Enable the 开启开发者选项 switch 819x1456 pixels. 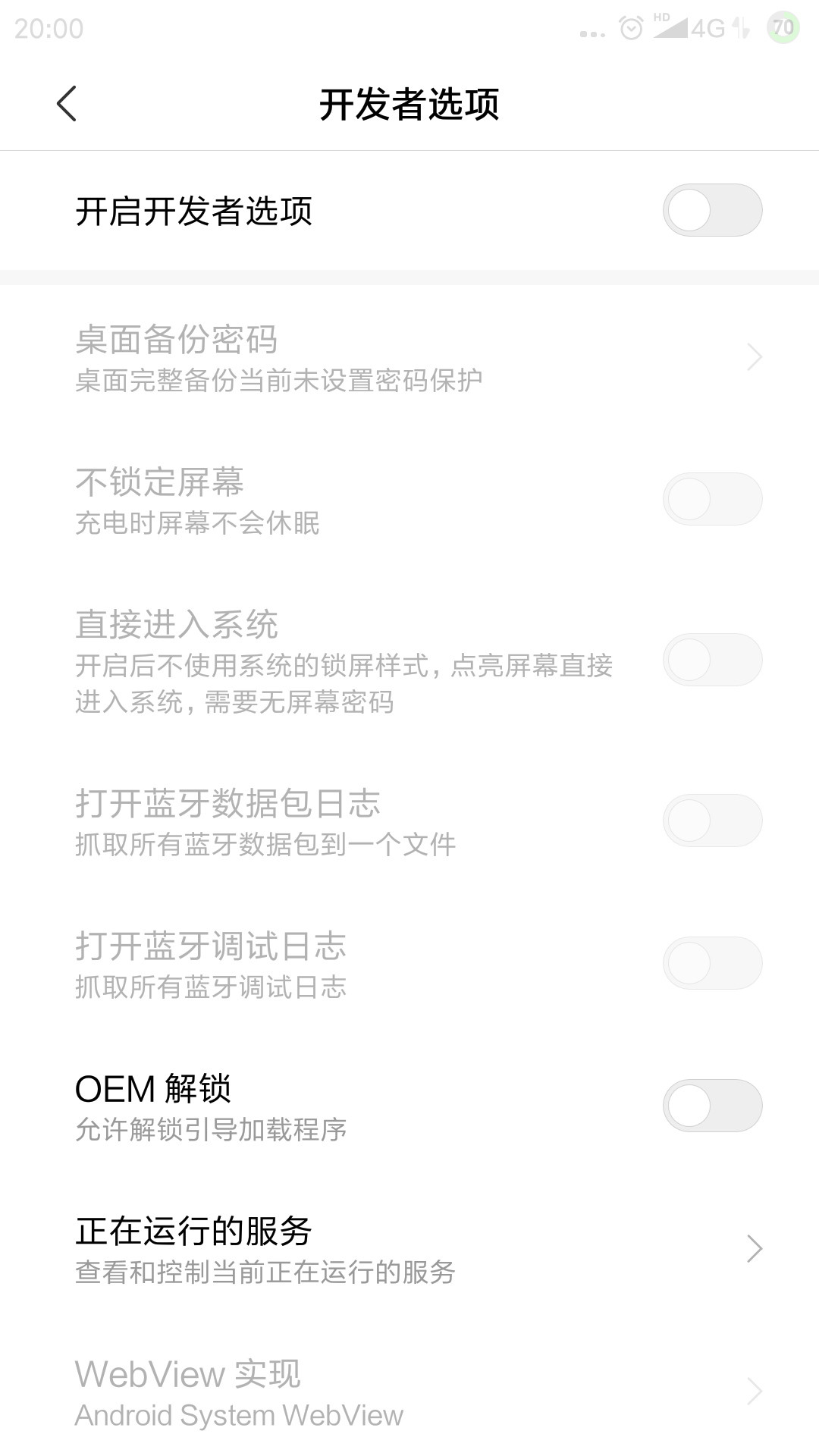712,210
